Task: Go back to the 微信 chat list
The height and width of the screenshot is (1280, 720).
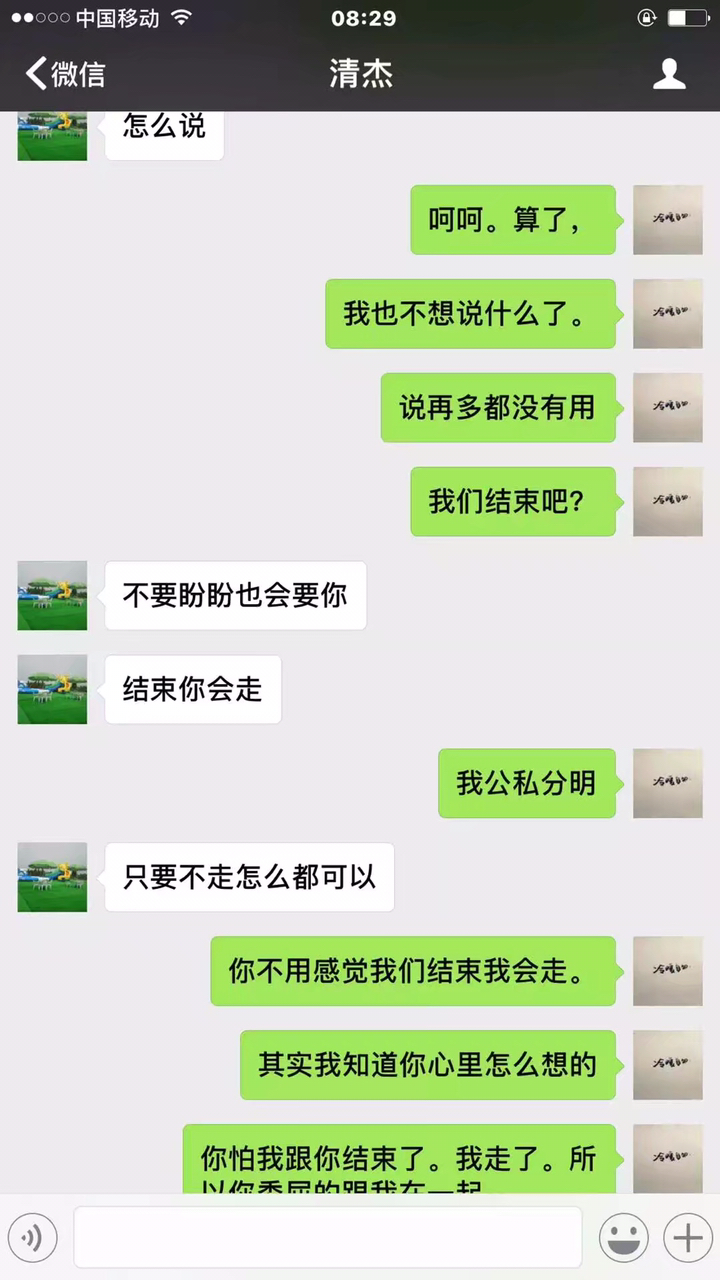Action: coord(64,74)
